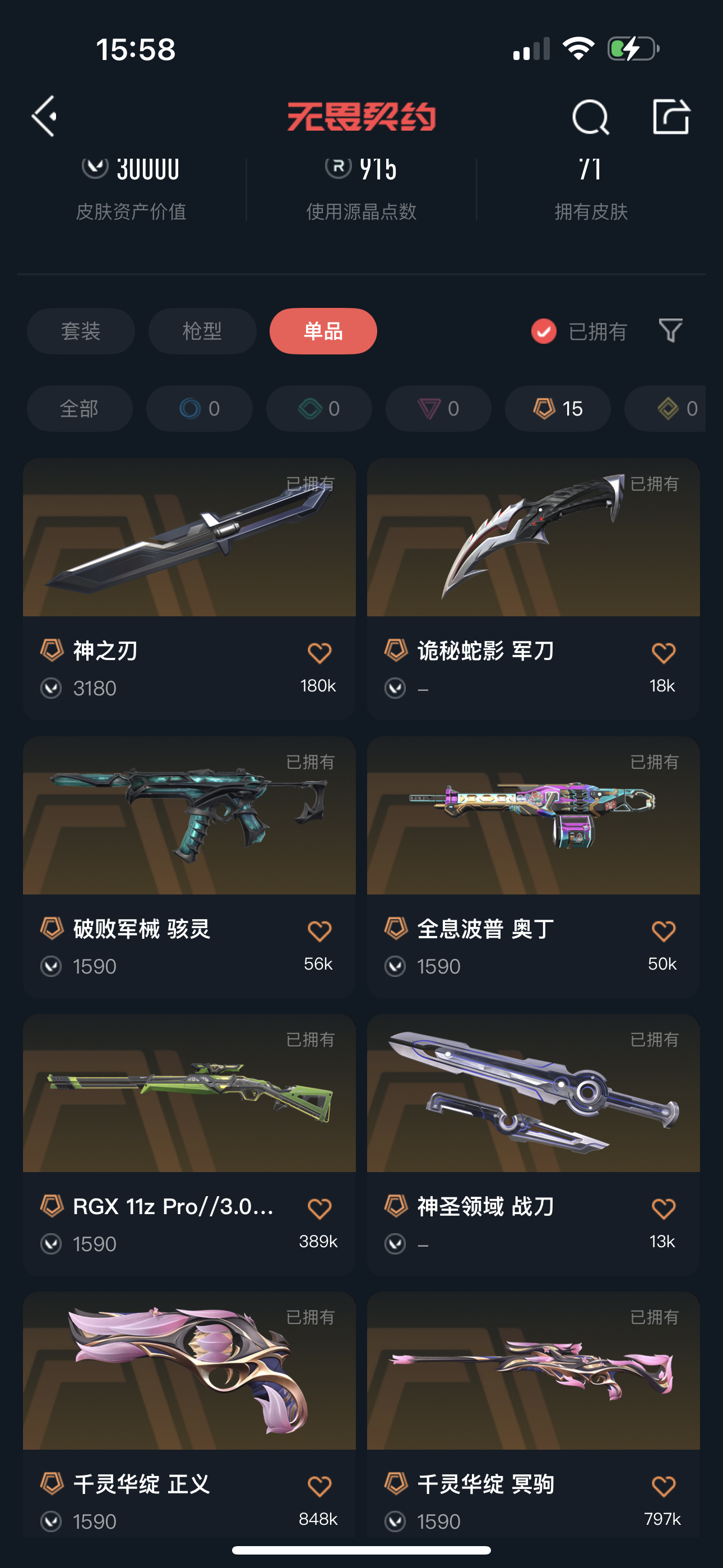This screenshot has height=1568, width=723.
Task: Select the 单品 tab
Action: [x=323, y=331]
